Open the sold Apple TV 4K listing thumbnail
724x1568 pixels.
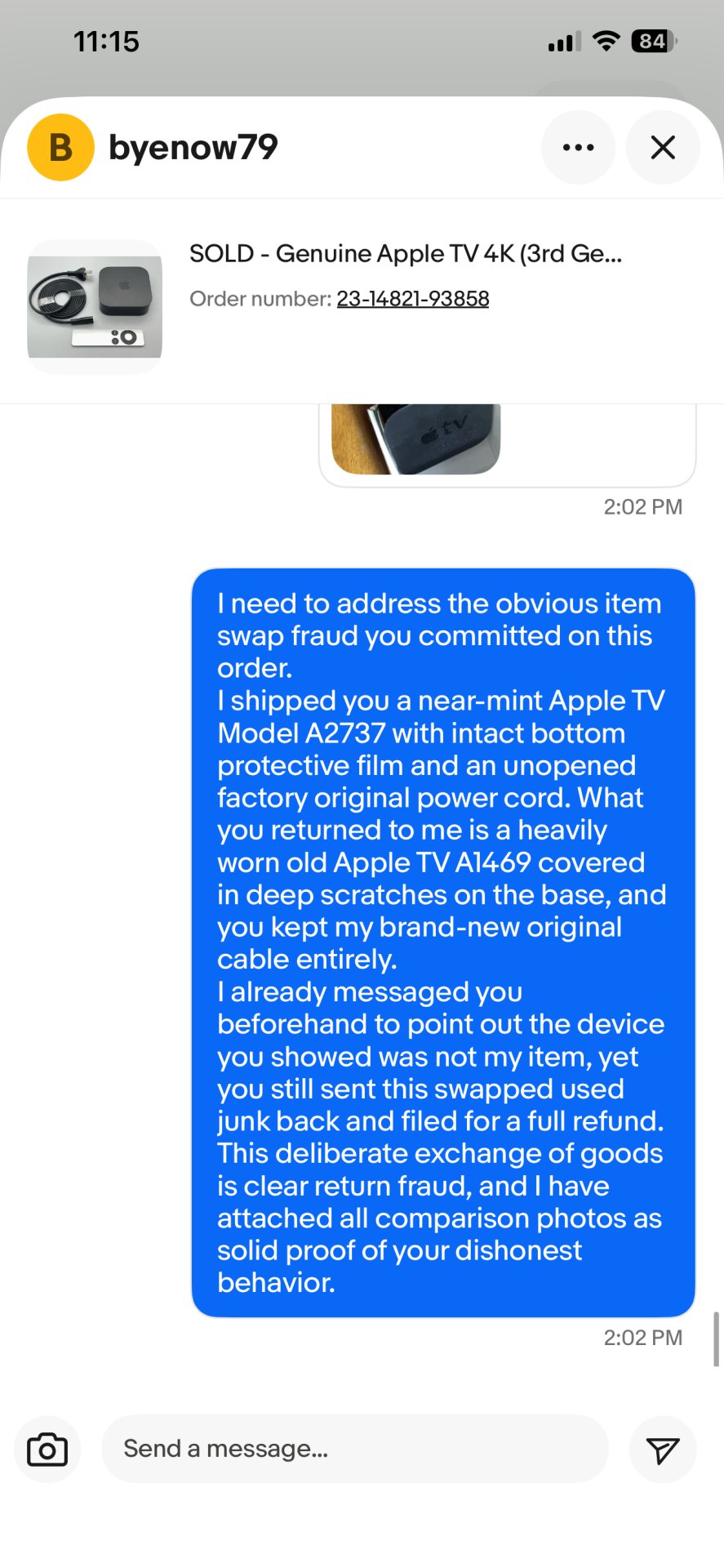[95, 307]
